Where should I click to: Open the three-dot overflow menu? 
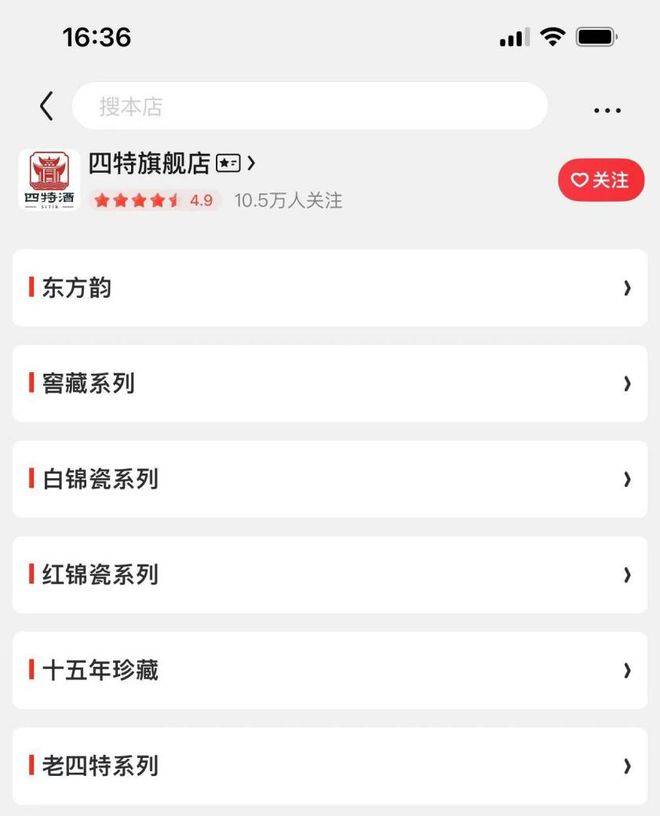[x=607, y=110]
